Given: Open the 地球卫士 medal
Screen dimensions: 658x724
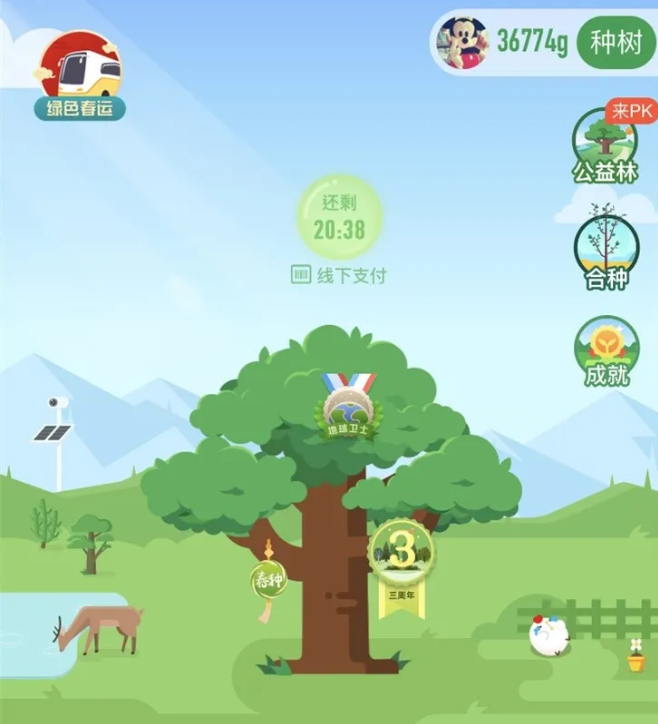Looking at the screenshot, I should [x=347, y=405].
